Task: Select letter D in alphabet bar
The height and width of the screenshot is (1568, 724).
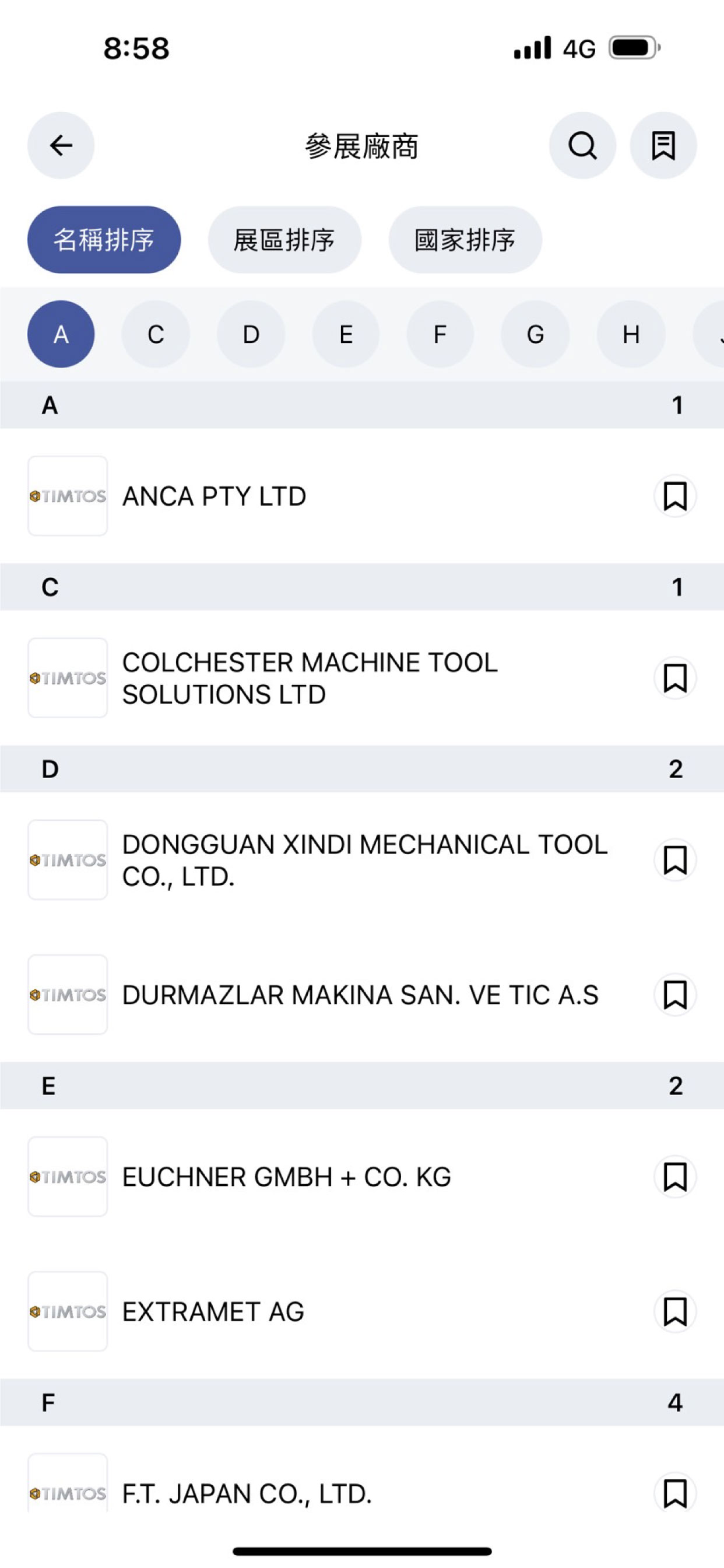Action: (250, 334)
